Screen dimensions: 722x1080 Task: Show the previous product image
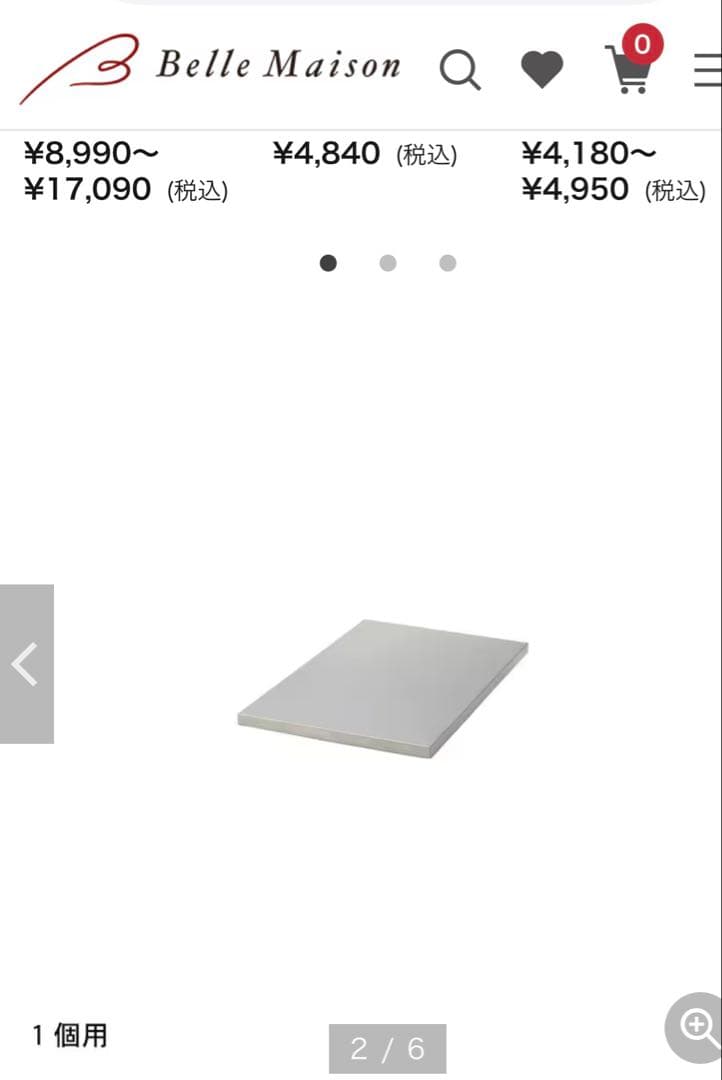pos(27,664)
